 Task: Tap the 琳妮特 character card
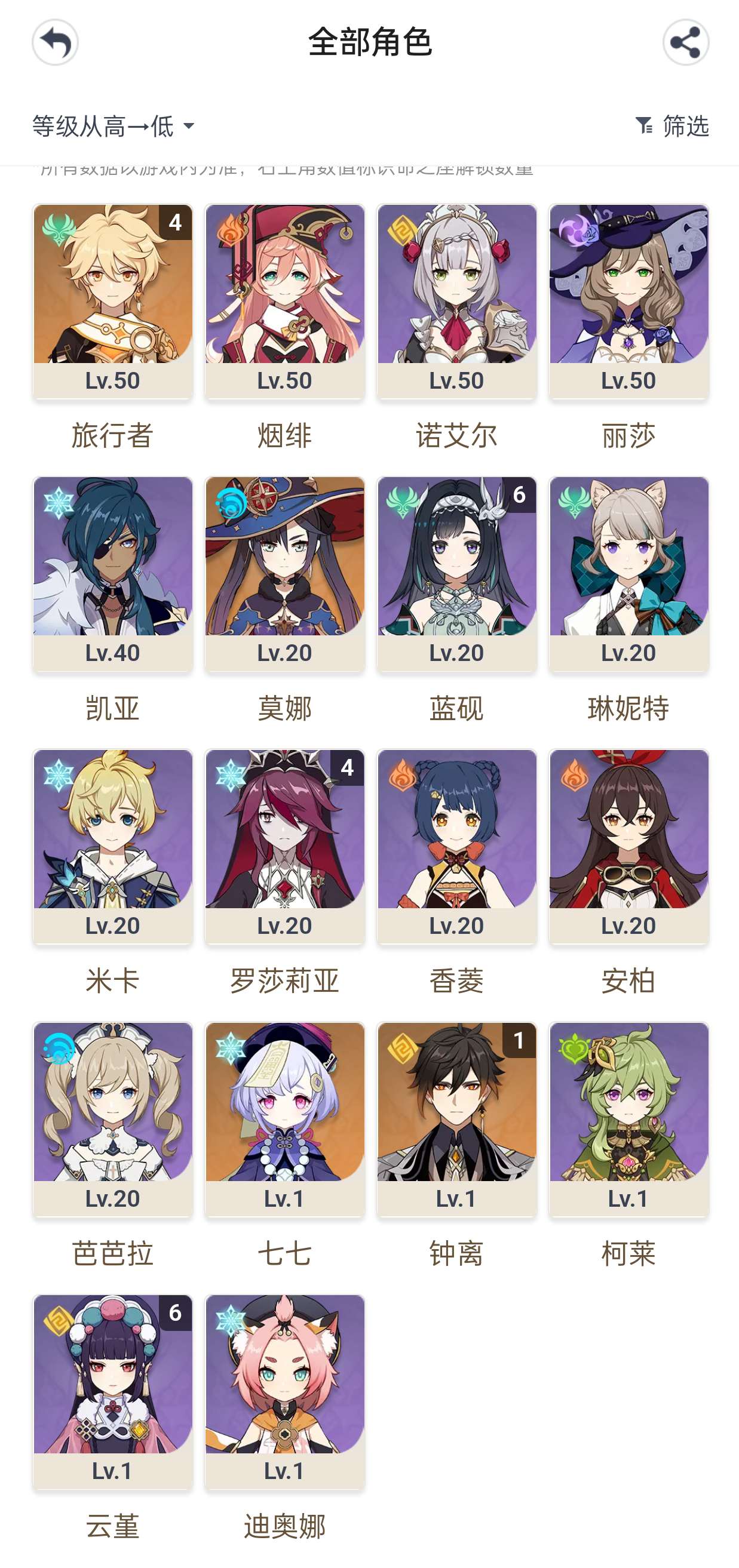pos(628,574)
